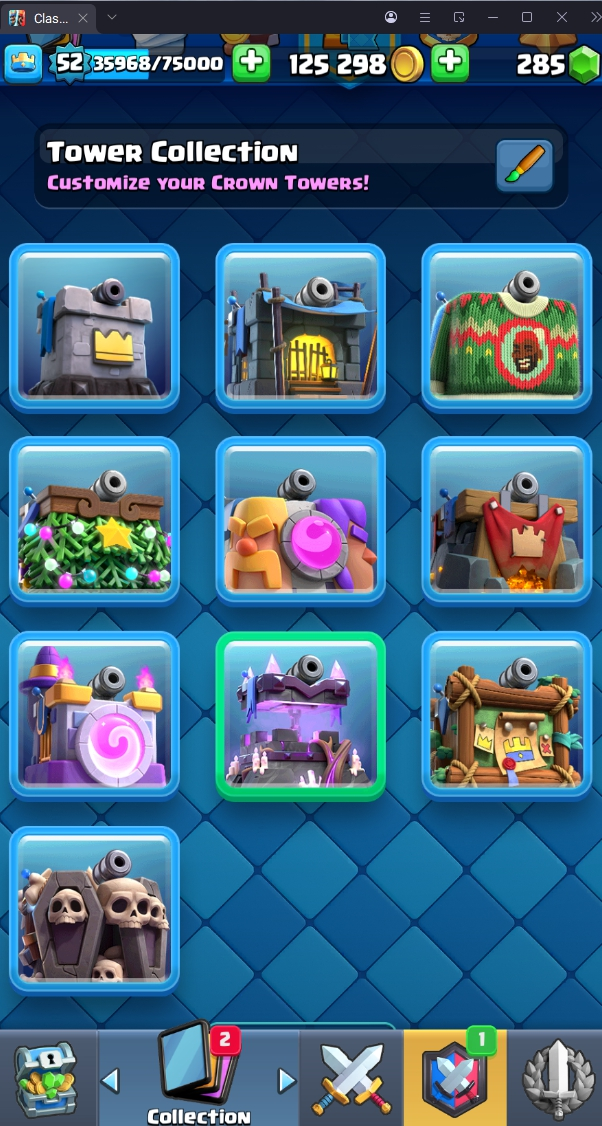
Task: Open the king level crown profile icon
Action: (x=23, y=63)
